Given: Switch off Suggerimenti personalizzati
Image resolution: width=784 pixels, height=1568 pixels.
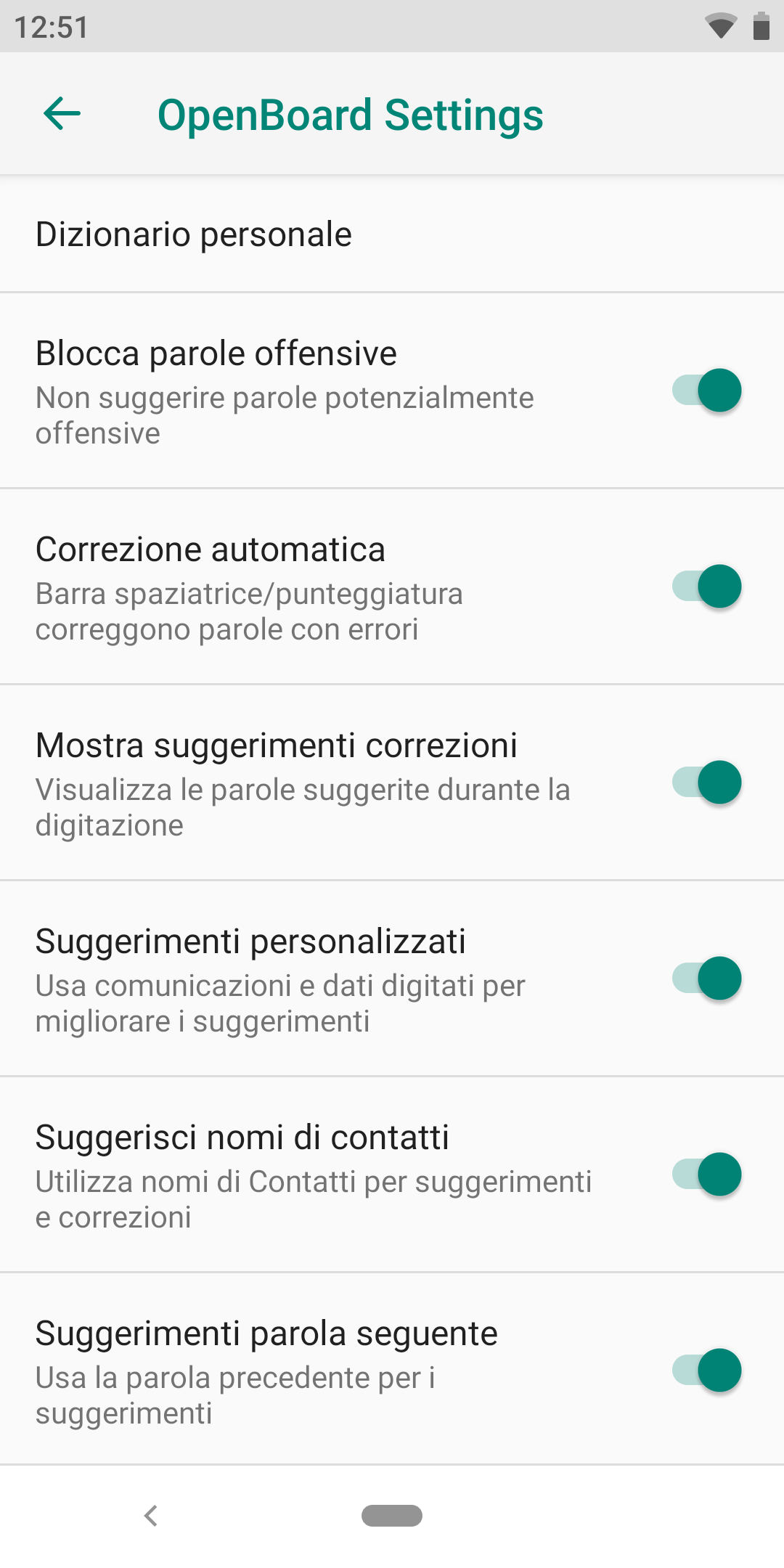Looking at the screenshot, I should point(706,979).
